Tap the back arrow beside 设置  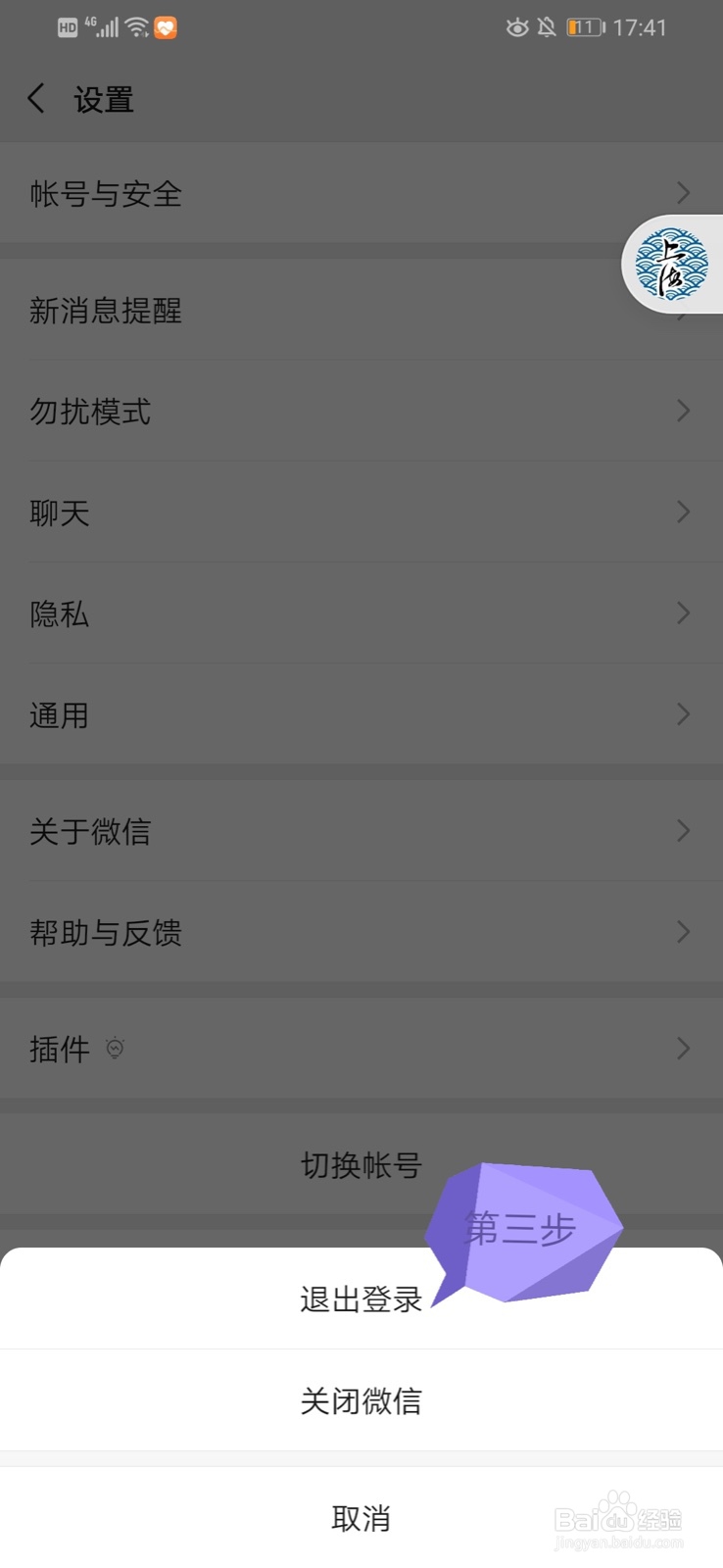[x=35, y=98]
